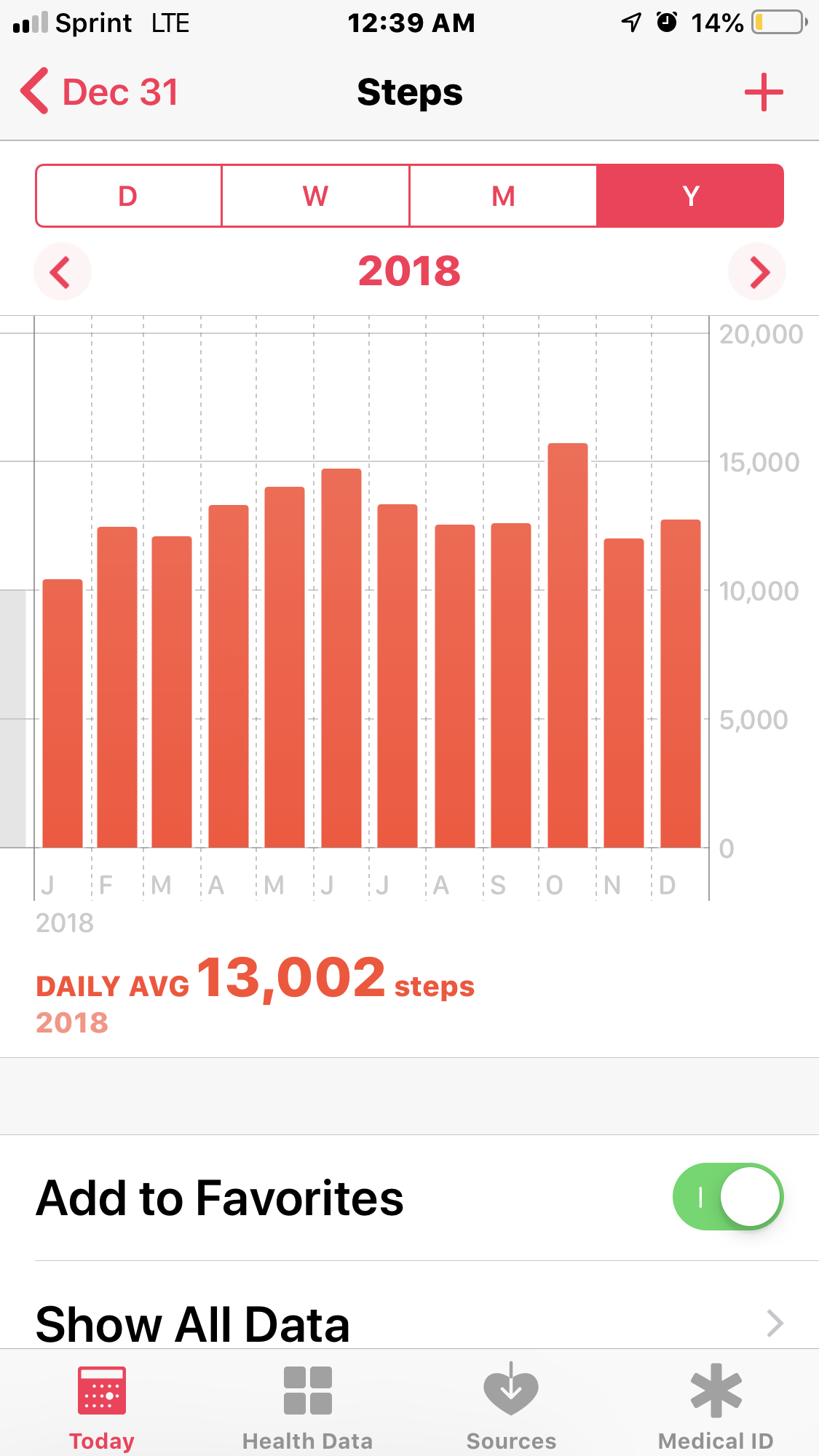This screenshot has height=1456, width=819.
Task: Select the weekly view segment
Action: click(315, 196)
